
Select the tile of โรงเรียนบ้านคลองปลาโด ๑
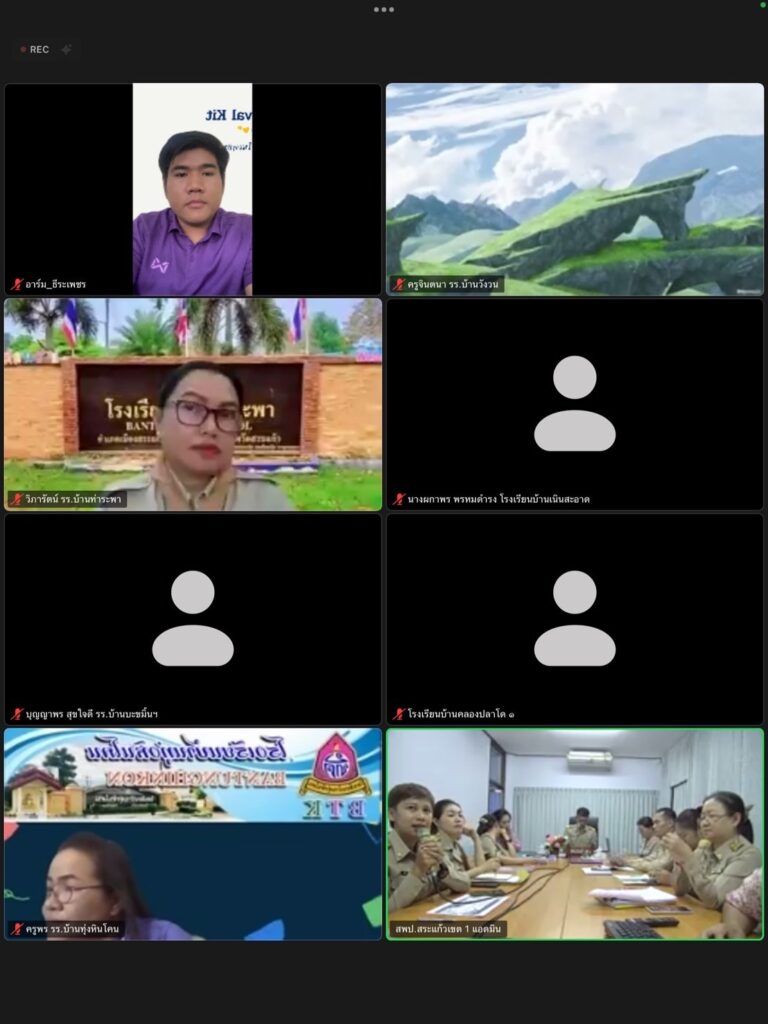(x=575, y=619)
